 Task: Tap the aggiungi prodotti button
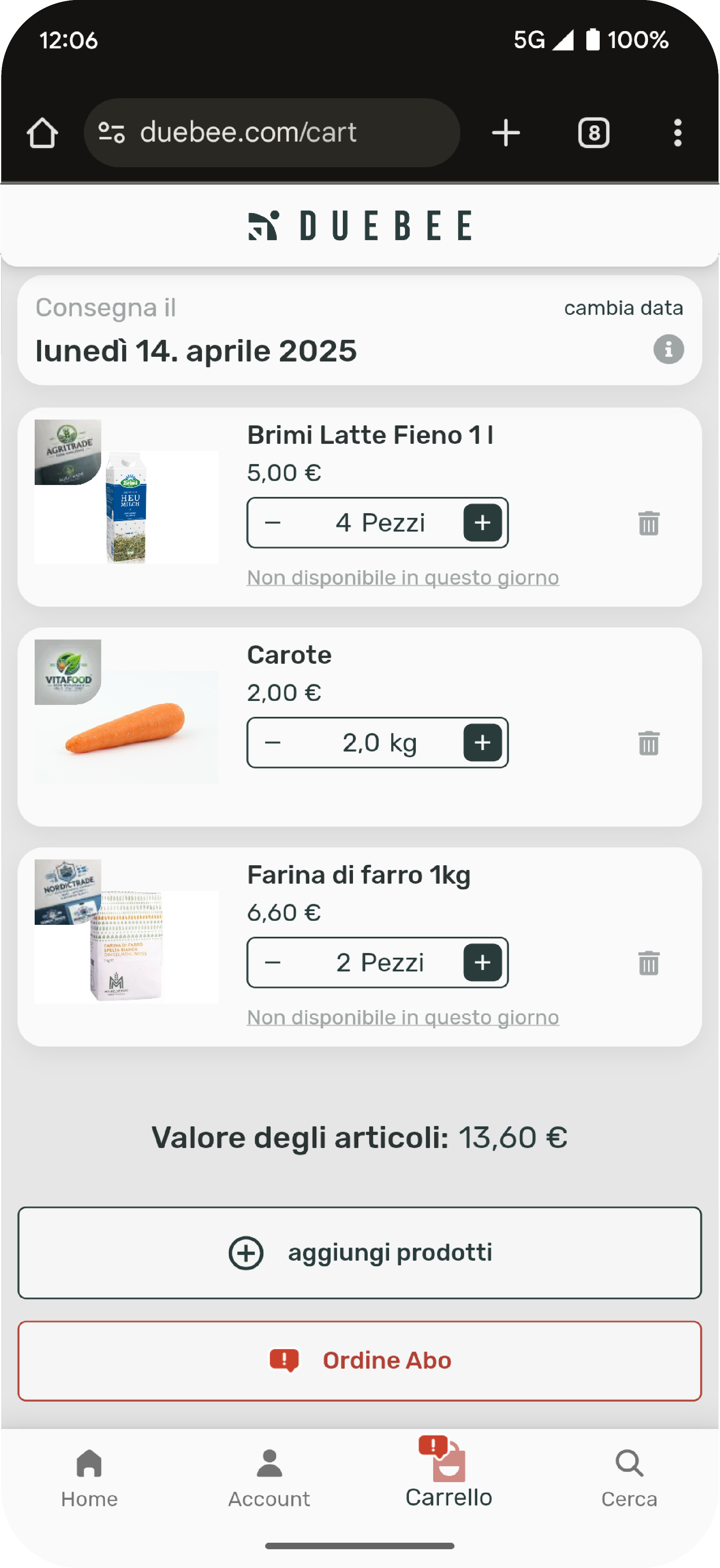pyautogui.click(x=359, y=1253)
